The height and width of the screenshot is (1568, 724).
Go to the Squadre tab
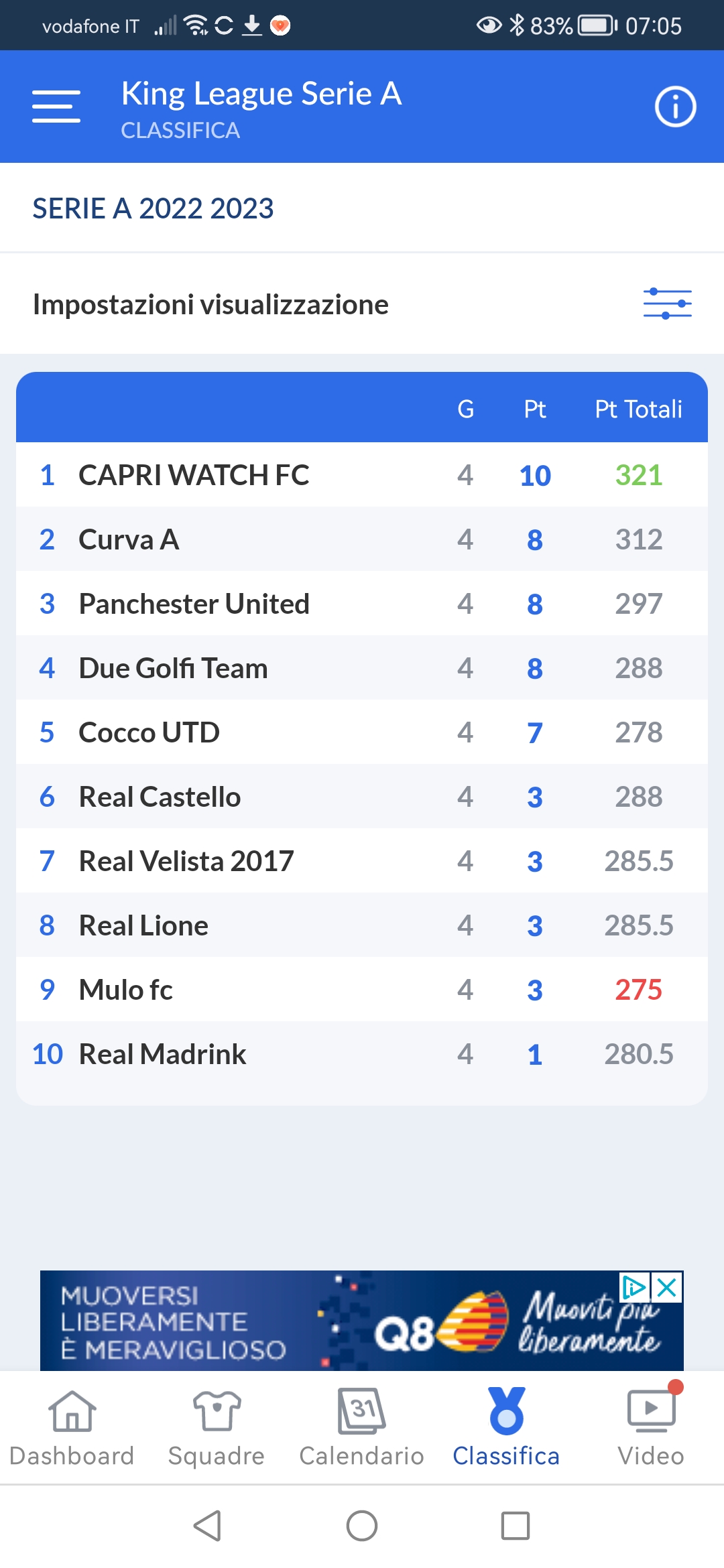217,1427
